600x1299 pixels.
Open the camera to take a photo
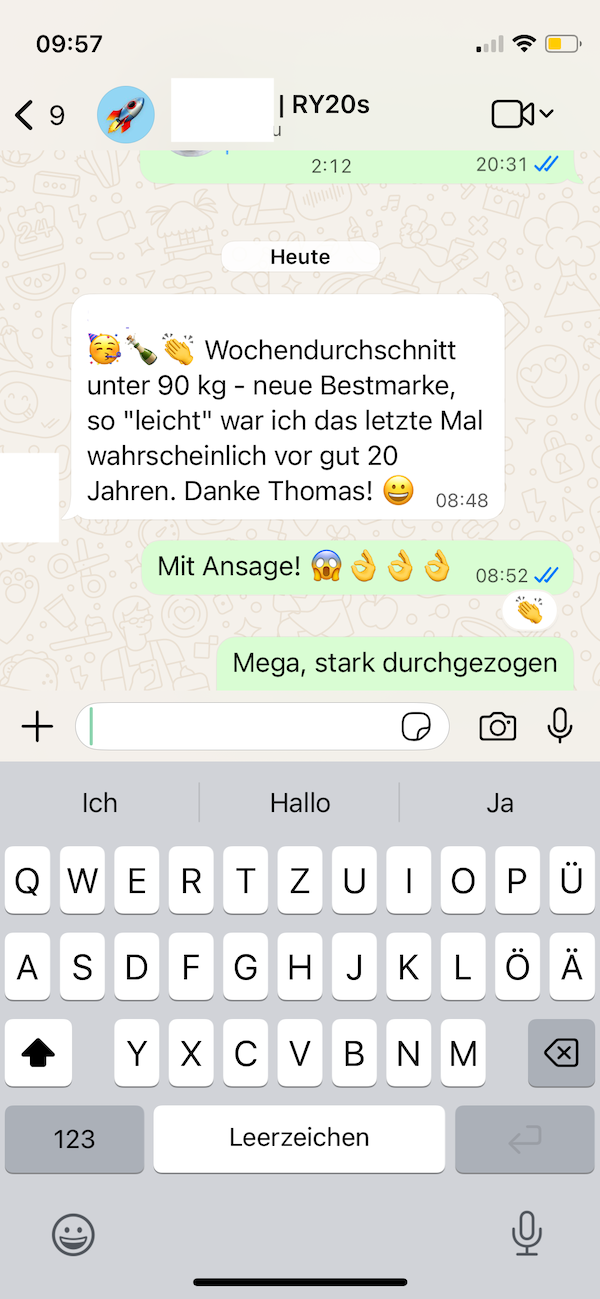tap(497, 727)
